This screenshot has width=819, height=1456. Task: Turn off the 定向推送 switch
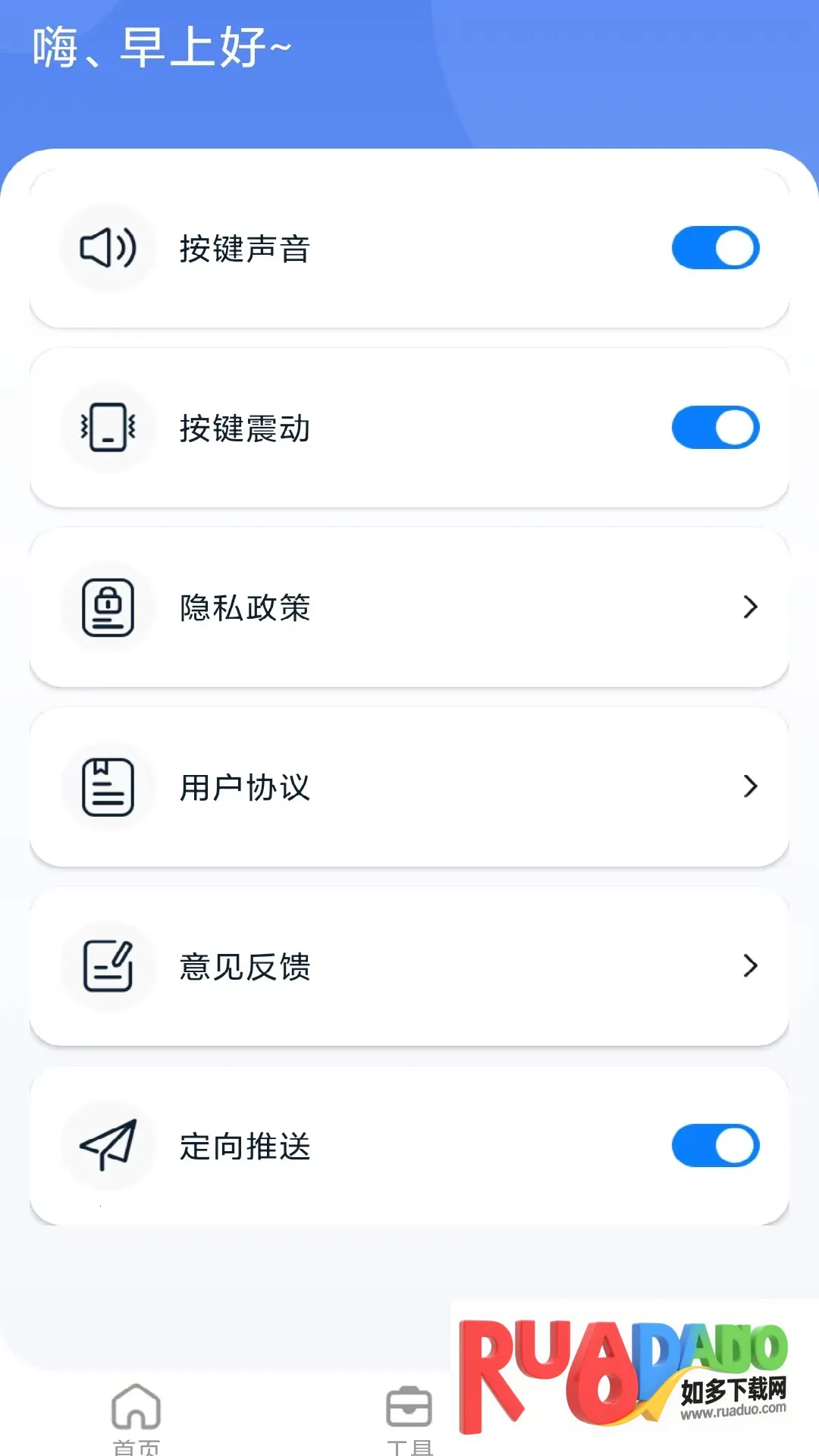tap(715, 1145)
